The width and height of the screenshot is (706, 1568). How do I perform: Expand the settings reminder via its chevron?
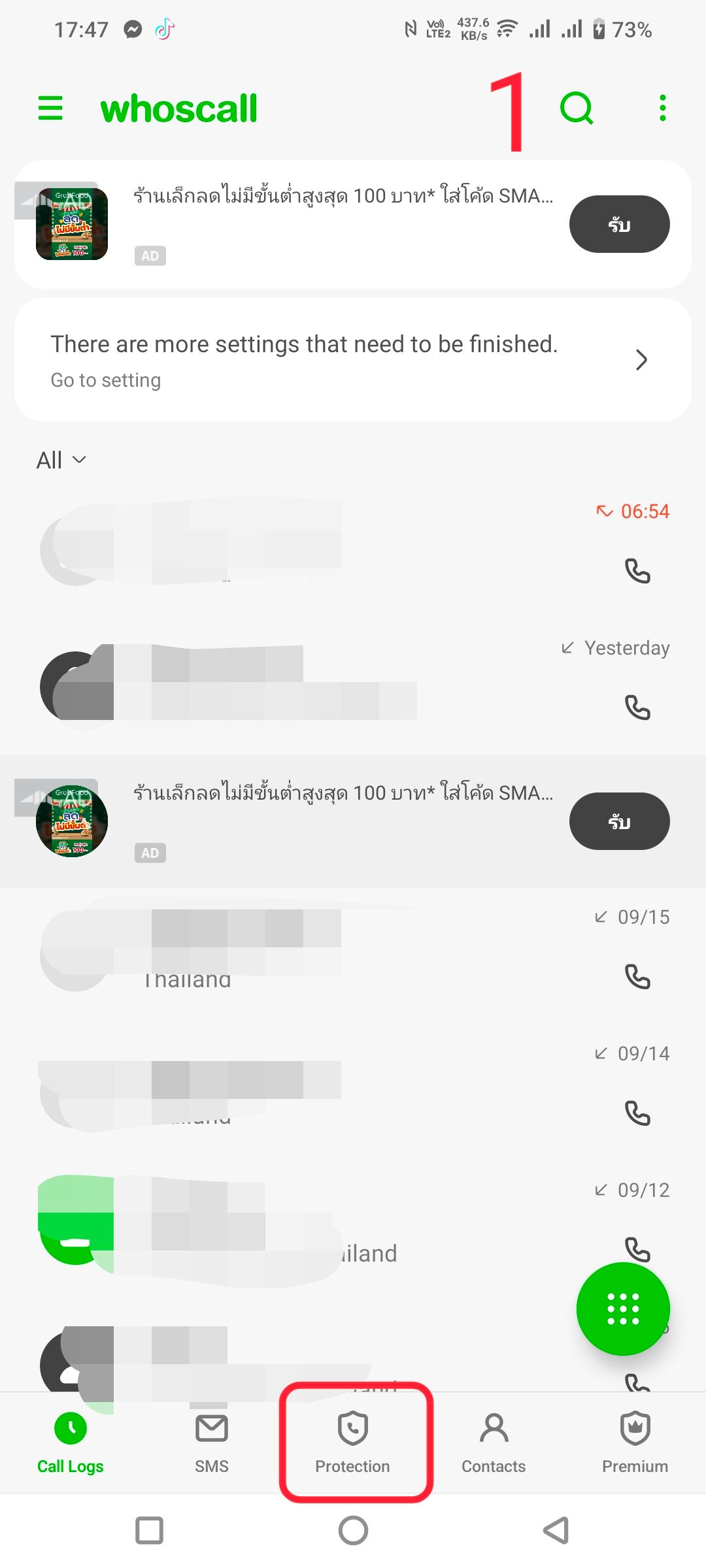(641, 360)
